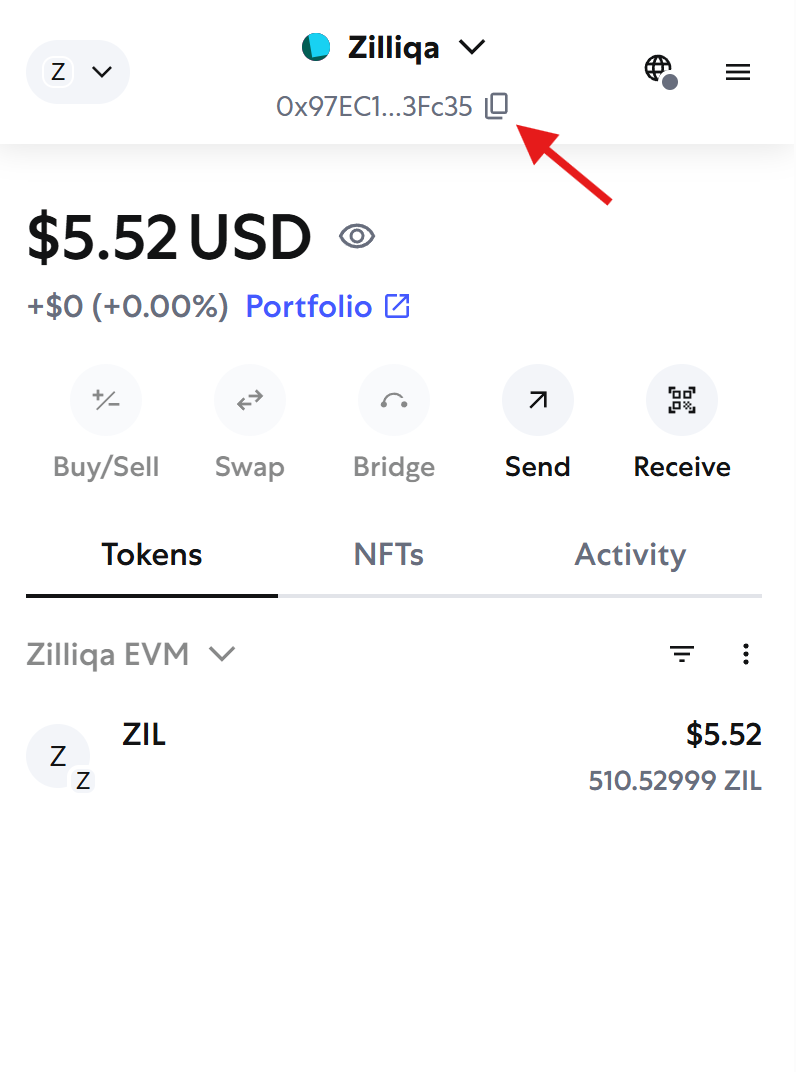796x1072 pixels.
Task: Open the Portfolio link
Action: point(327,306)
